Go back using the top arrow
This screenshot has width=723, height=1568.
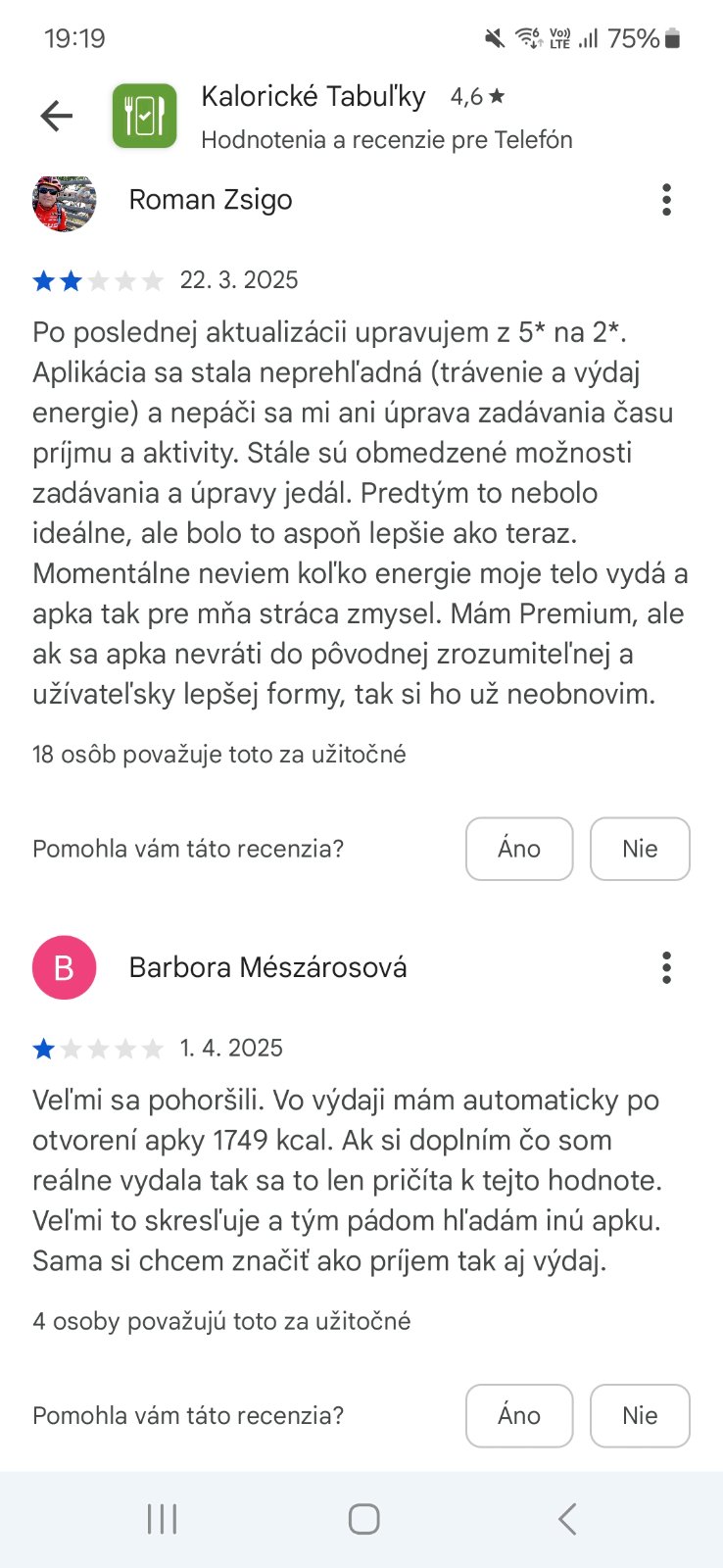click(x=57, y=117)
